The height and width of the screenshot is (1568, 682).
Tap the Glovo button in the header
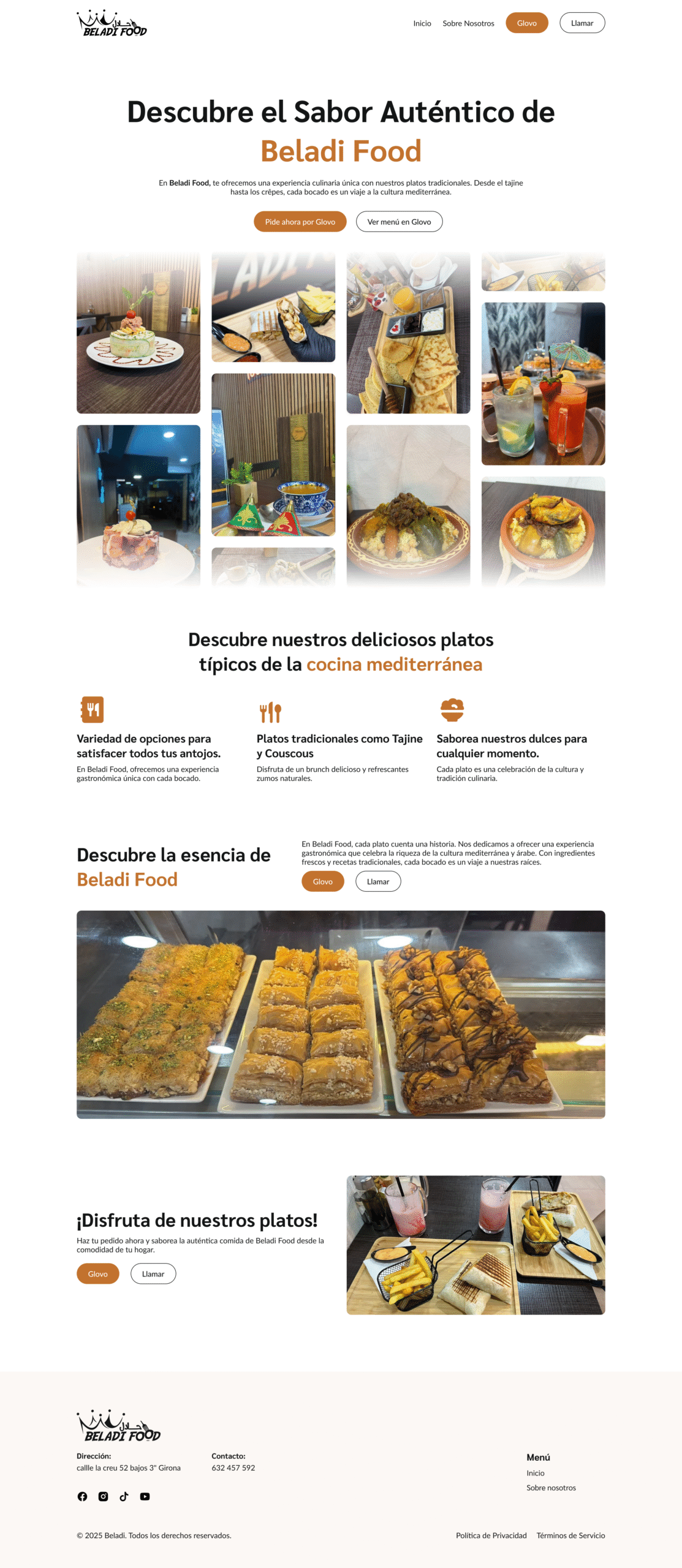(x=526, y=23)
